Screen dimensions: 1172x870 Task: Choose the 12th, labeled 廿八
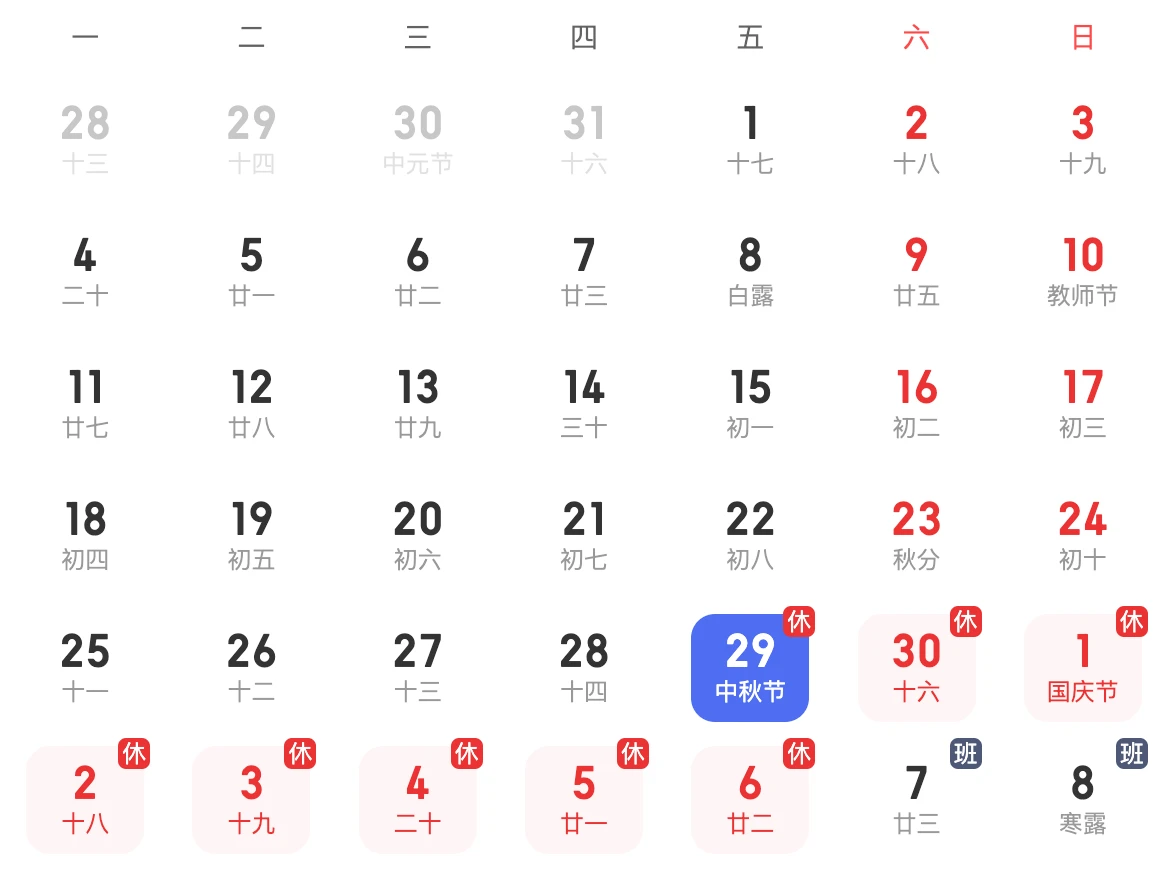tap(251, 403)
